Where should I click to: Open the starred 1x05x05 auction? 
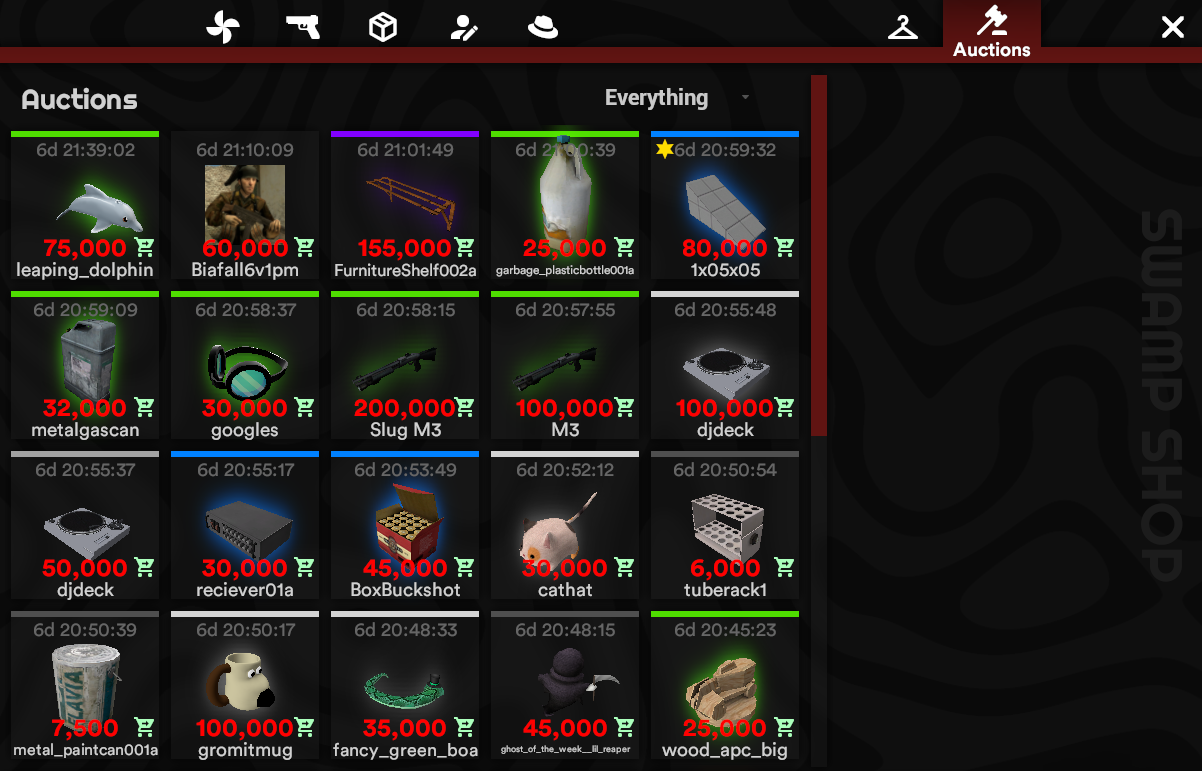point(725,205)
